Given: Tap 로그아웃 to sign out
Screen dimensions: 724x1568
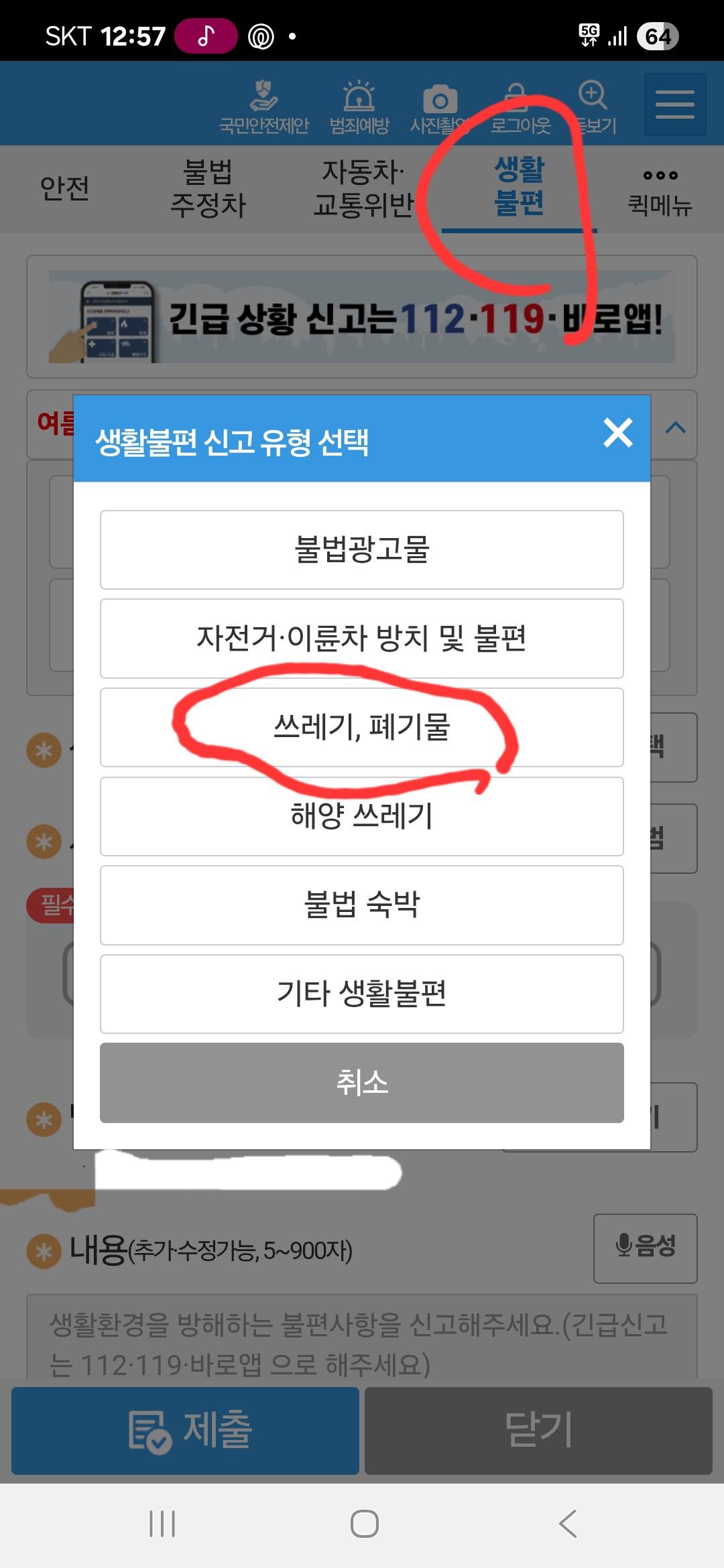Looking at the screenshot, I should (x=520, y=107).
